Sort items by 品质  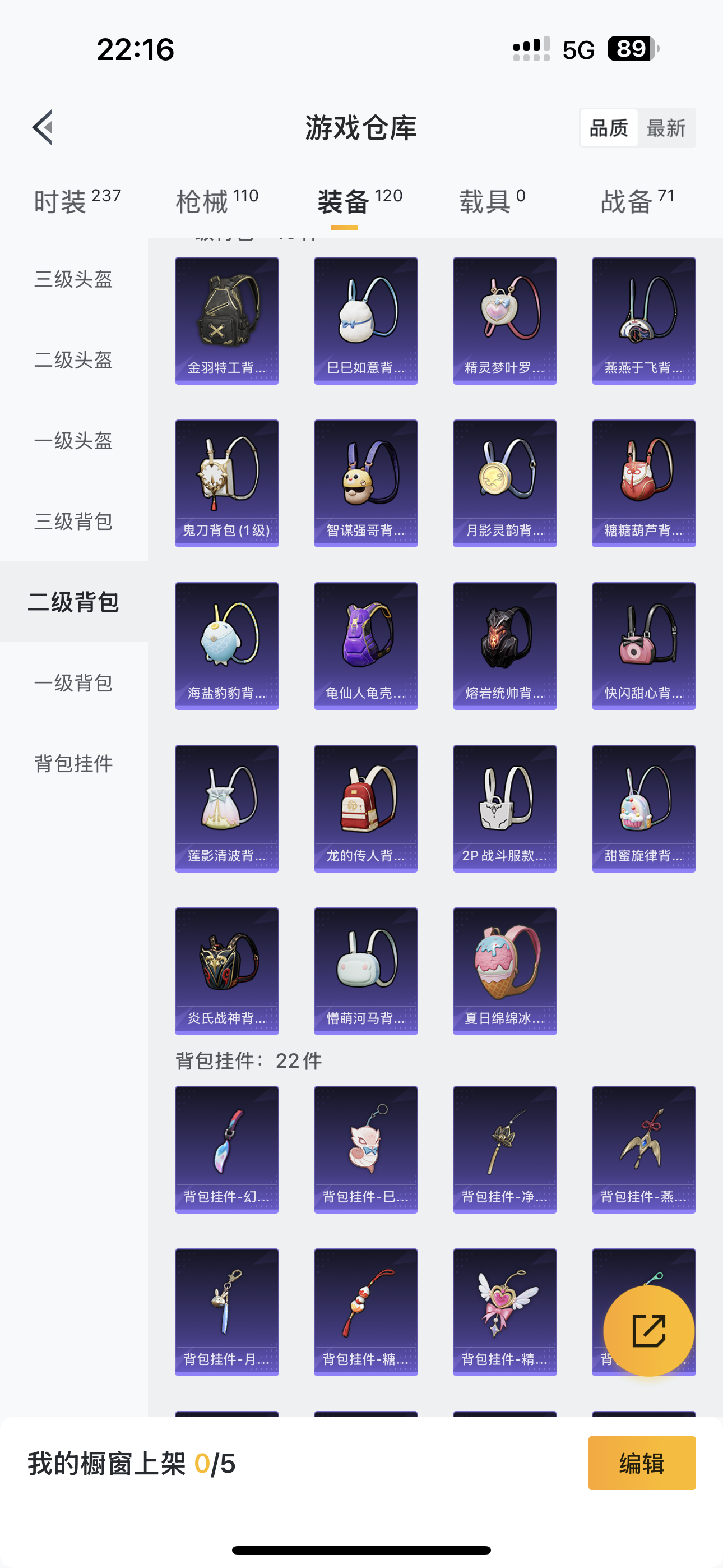(609, 128)
